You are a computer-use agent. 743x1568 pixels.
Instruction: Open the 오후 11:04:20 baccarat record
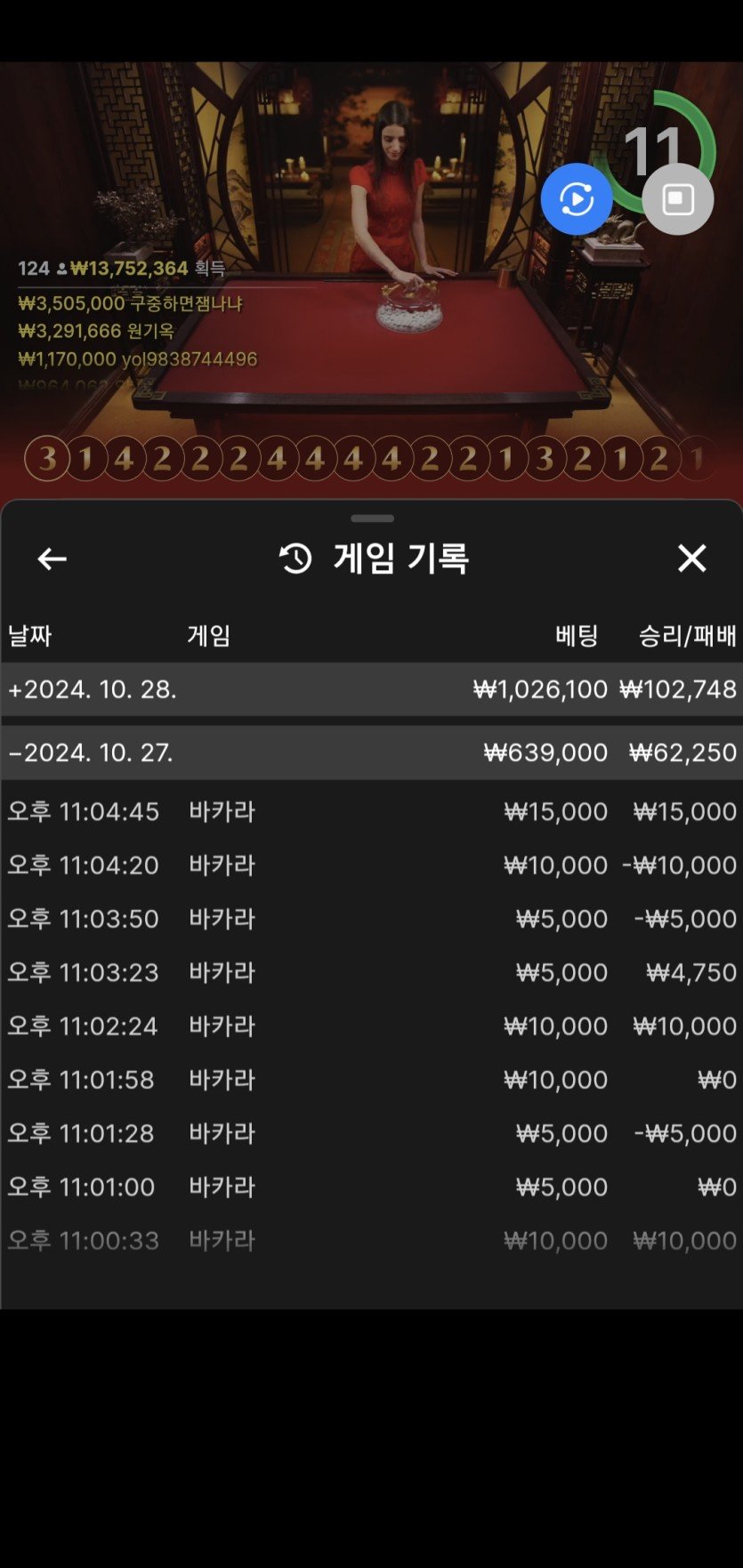point(371,864)
